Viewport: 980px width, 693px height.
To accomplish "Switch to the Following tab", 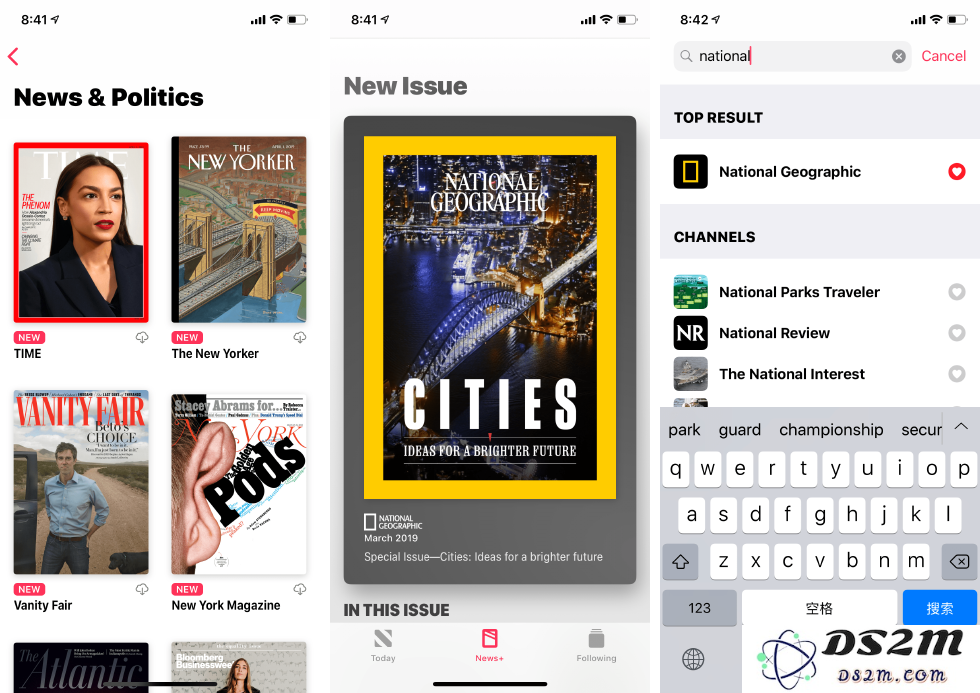I will (596, 645).
